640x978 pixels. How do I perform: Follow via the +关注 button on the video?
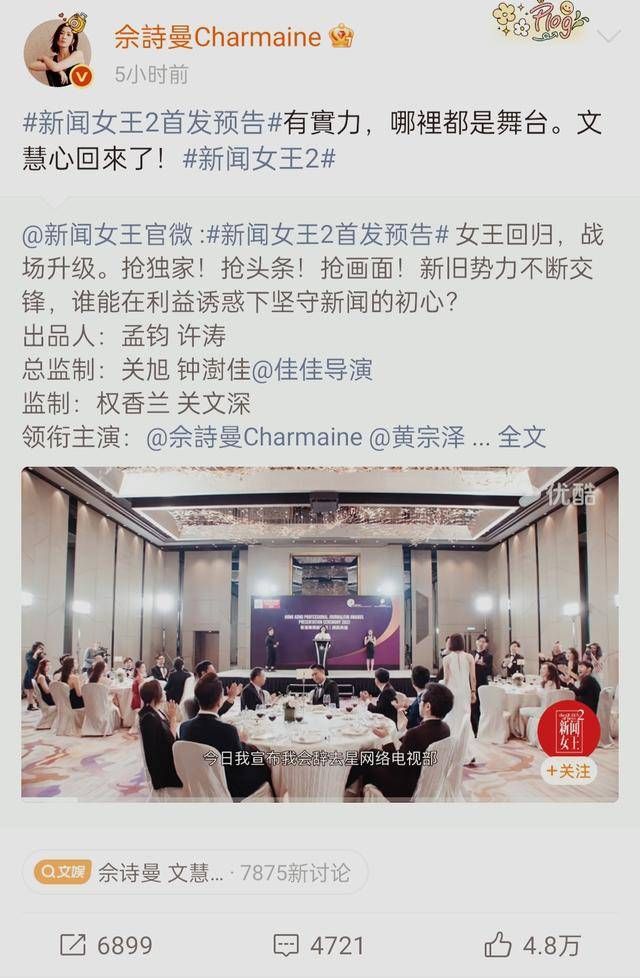[x=569, y=771]
